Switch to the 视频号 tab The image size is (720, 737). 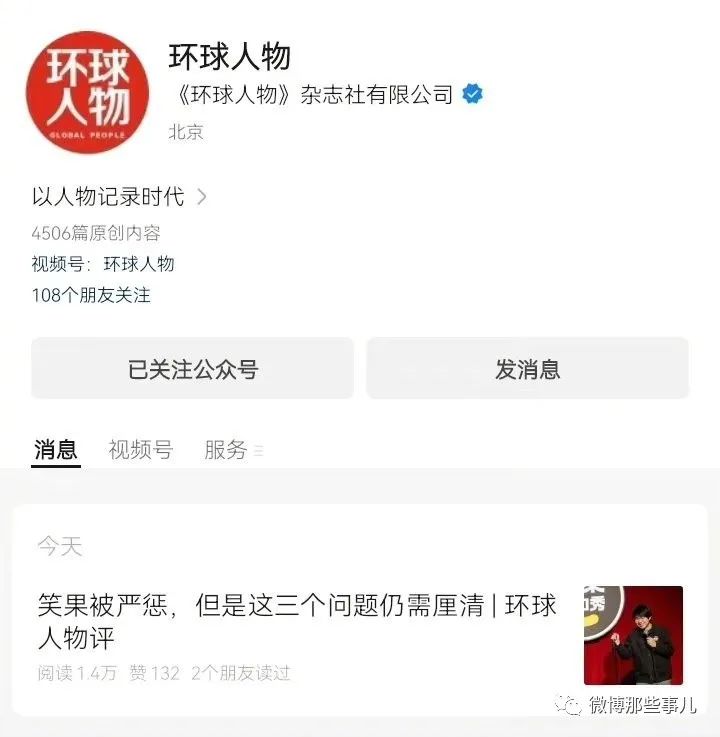140,450
